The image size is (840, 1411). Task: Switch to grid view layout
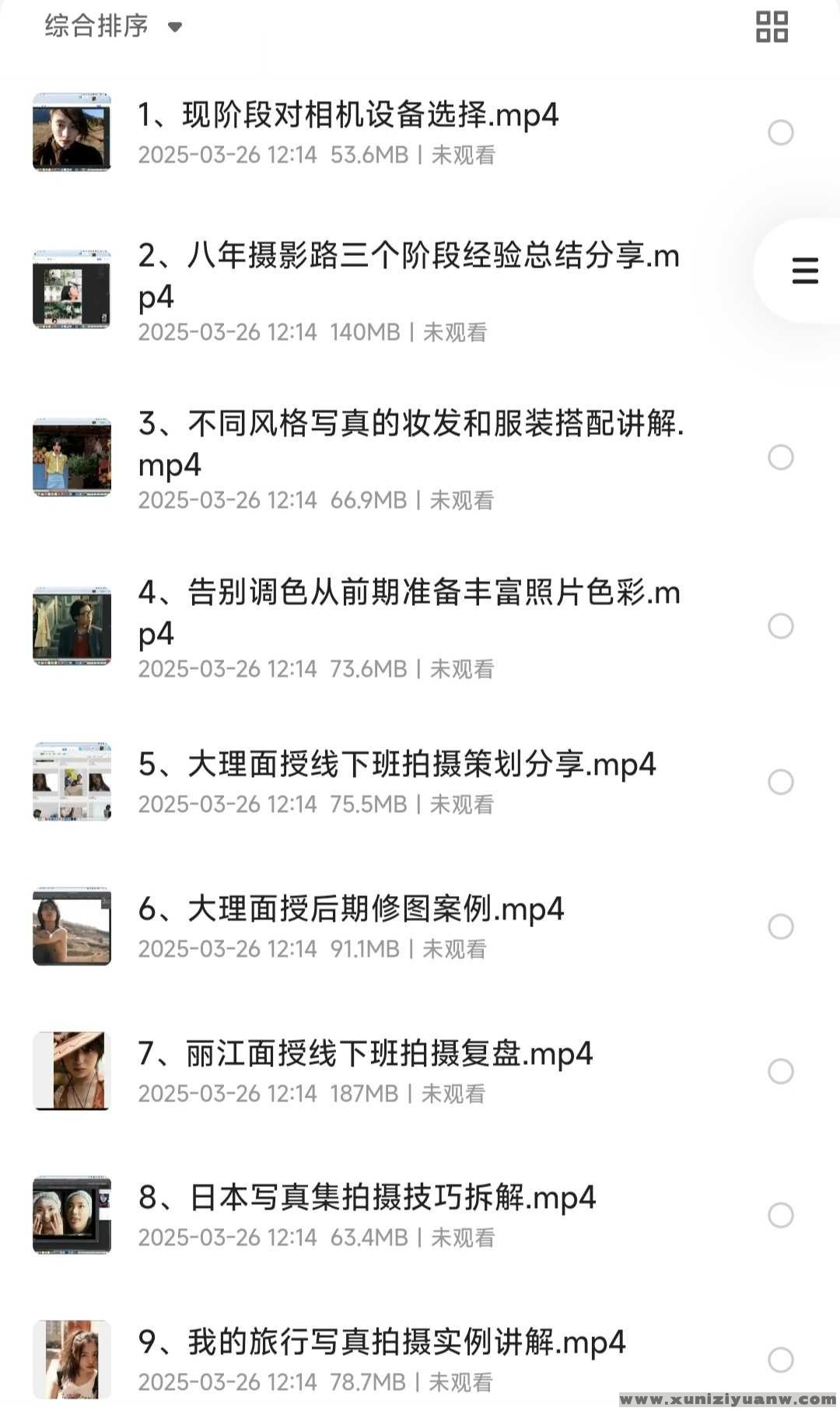coord(772,26)
